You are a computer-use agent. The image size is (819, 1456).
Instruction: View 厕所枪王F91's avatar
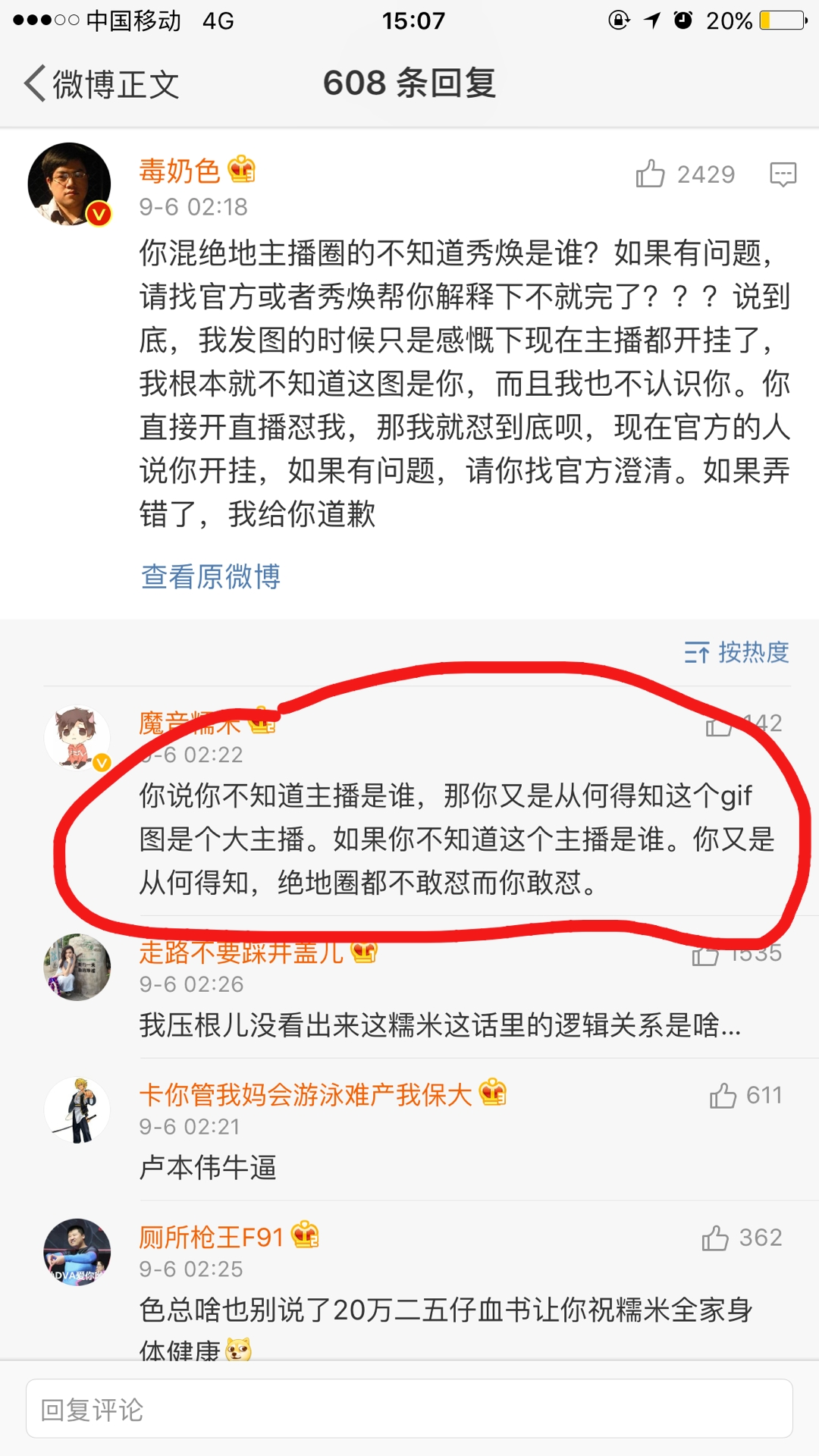(77, 1252)
